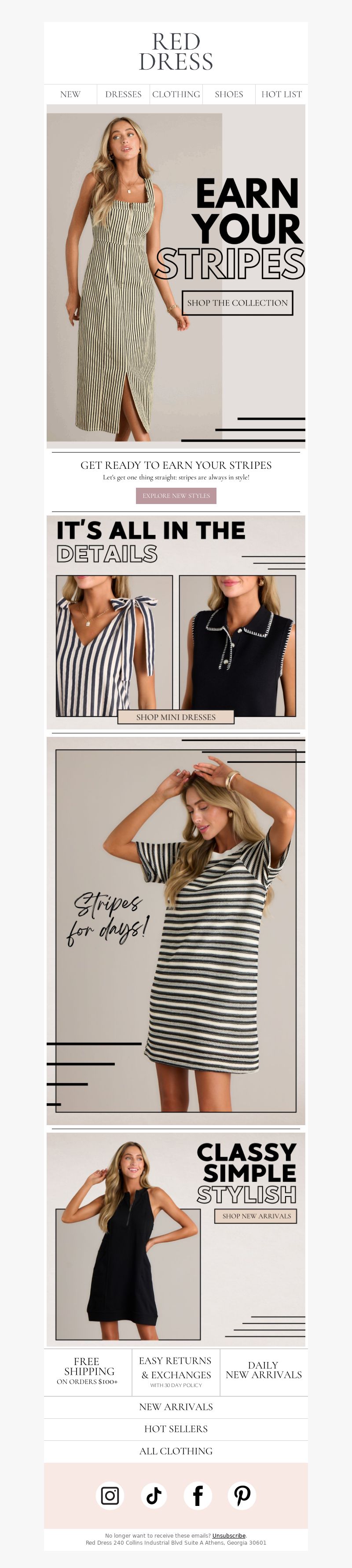
Task: Browse the SHOES category
Action: pyautogui.click(x=229, y=94)
